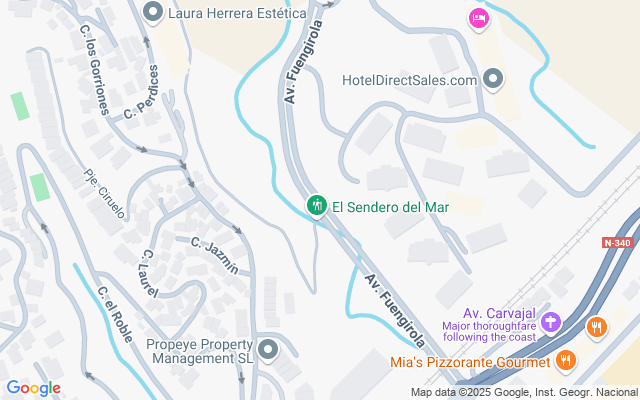This screenshot has height=400, width=640.
Task: Tap the Mia's Pizzorante Gourmet restaurant pin
Action: pos(567,360)
